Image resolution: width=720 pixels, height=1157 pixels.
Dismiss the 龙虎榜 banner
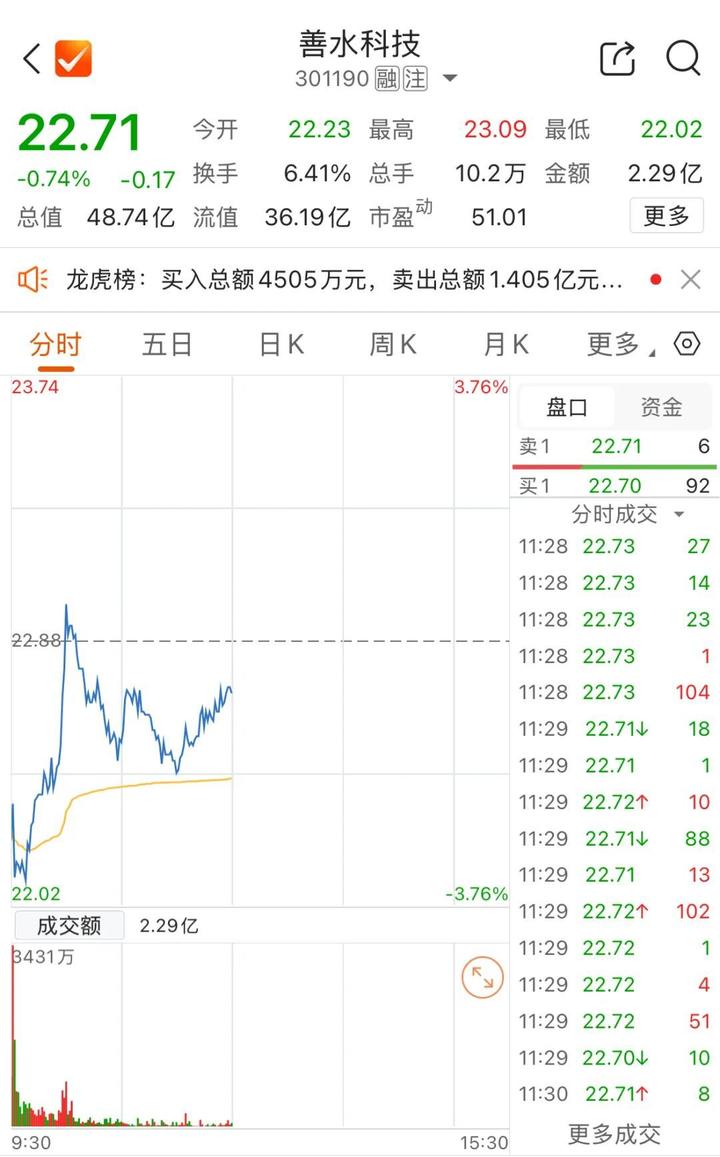pyautogui.click(x=690, y=280)
